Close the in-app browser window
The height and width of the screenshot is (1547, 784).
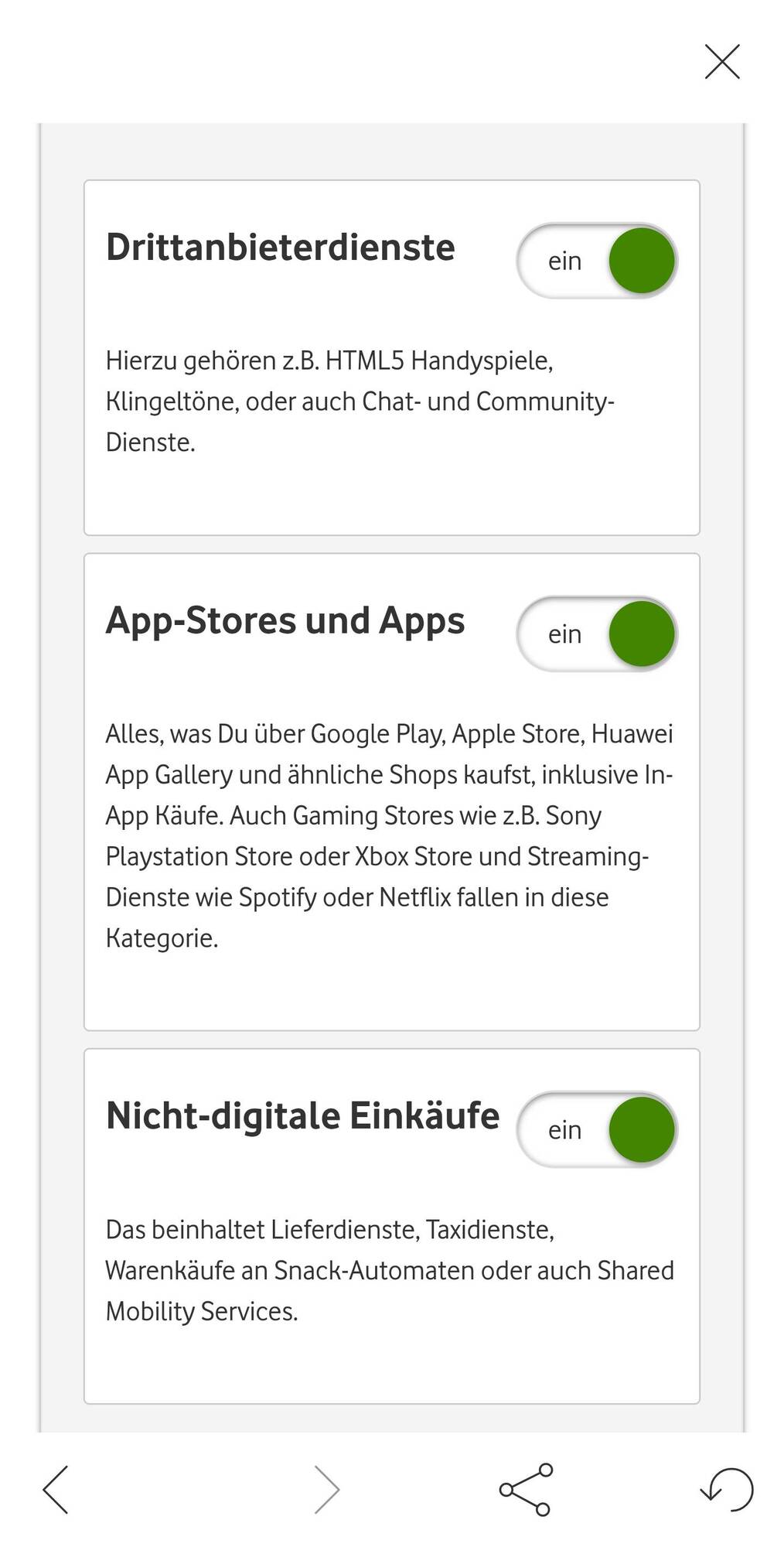pyautogui.click(x=722, y=62)
